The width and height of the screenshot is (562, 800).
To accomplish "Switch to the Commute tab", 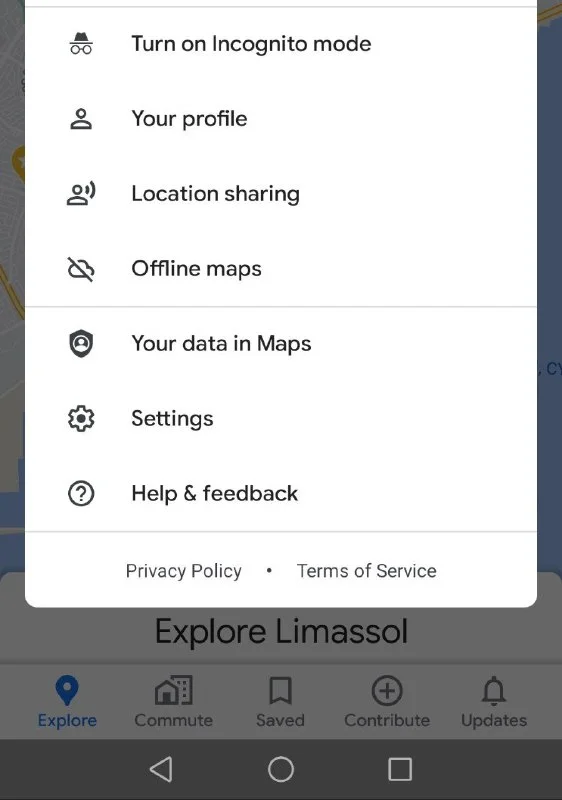I will [173, 702].
